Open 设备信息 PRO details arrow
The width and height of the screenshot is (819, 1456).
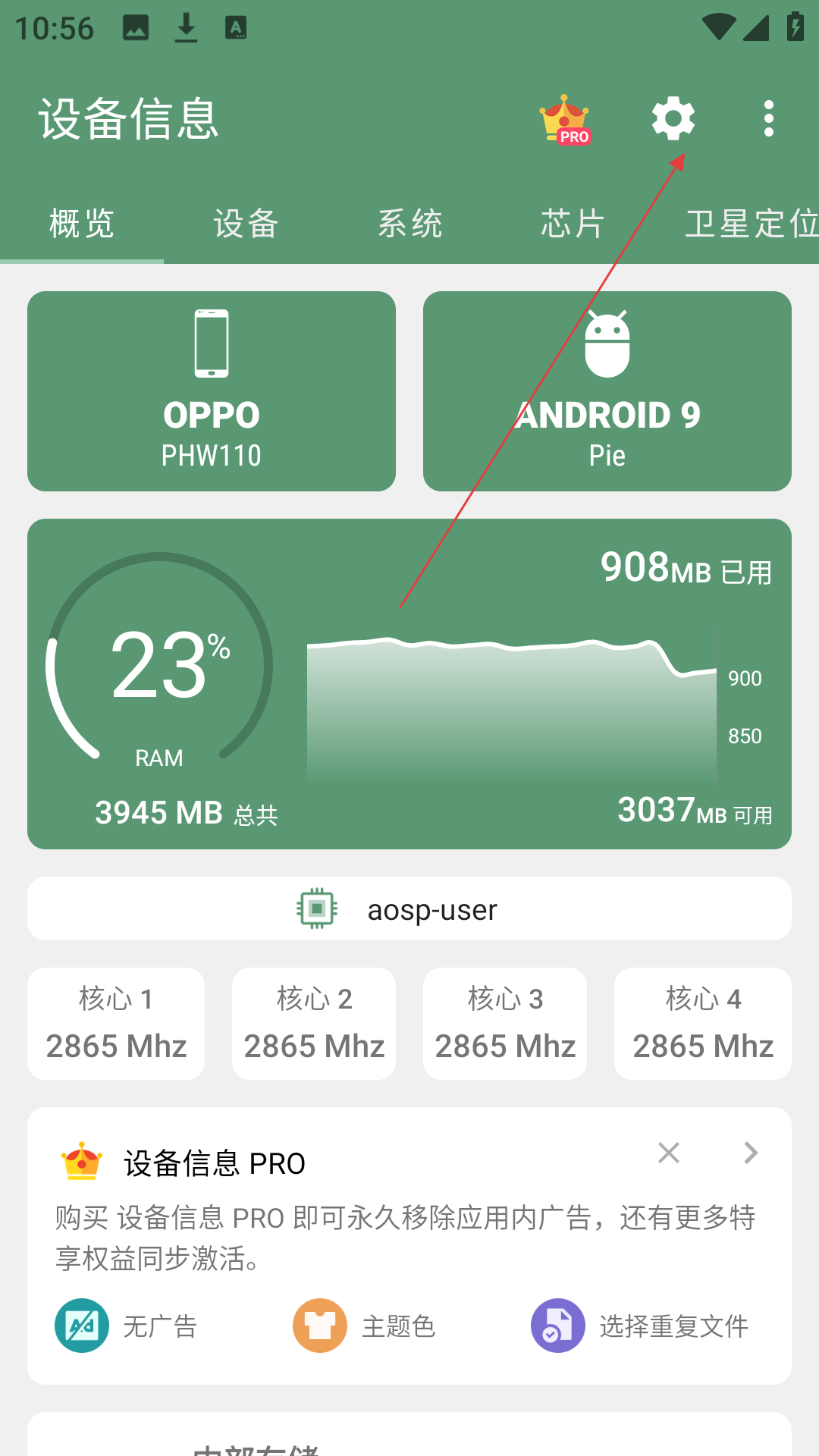(751, 1153)
